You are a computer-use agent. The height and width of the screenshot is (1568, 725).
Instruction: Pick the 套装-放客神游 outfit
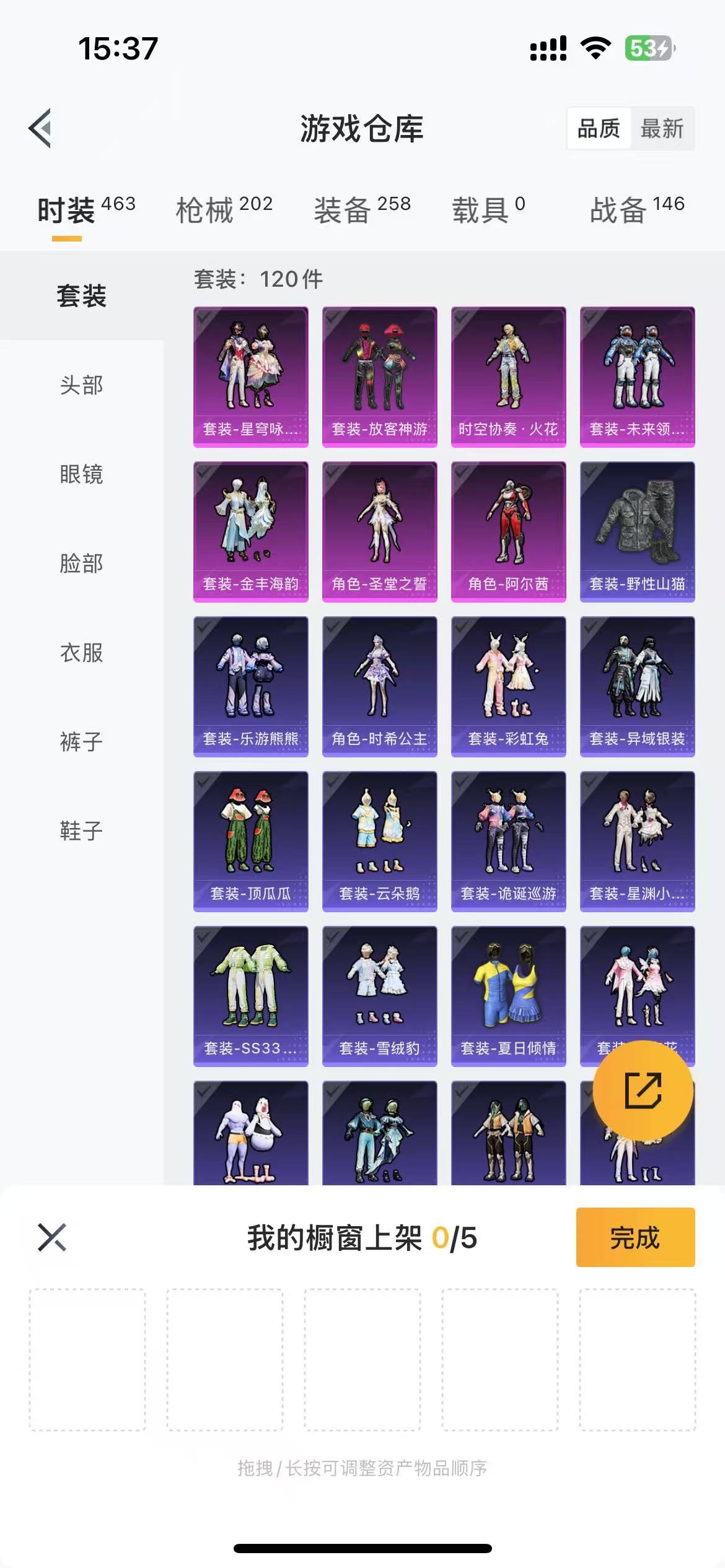(379, 377)
